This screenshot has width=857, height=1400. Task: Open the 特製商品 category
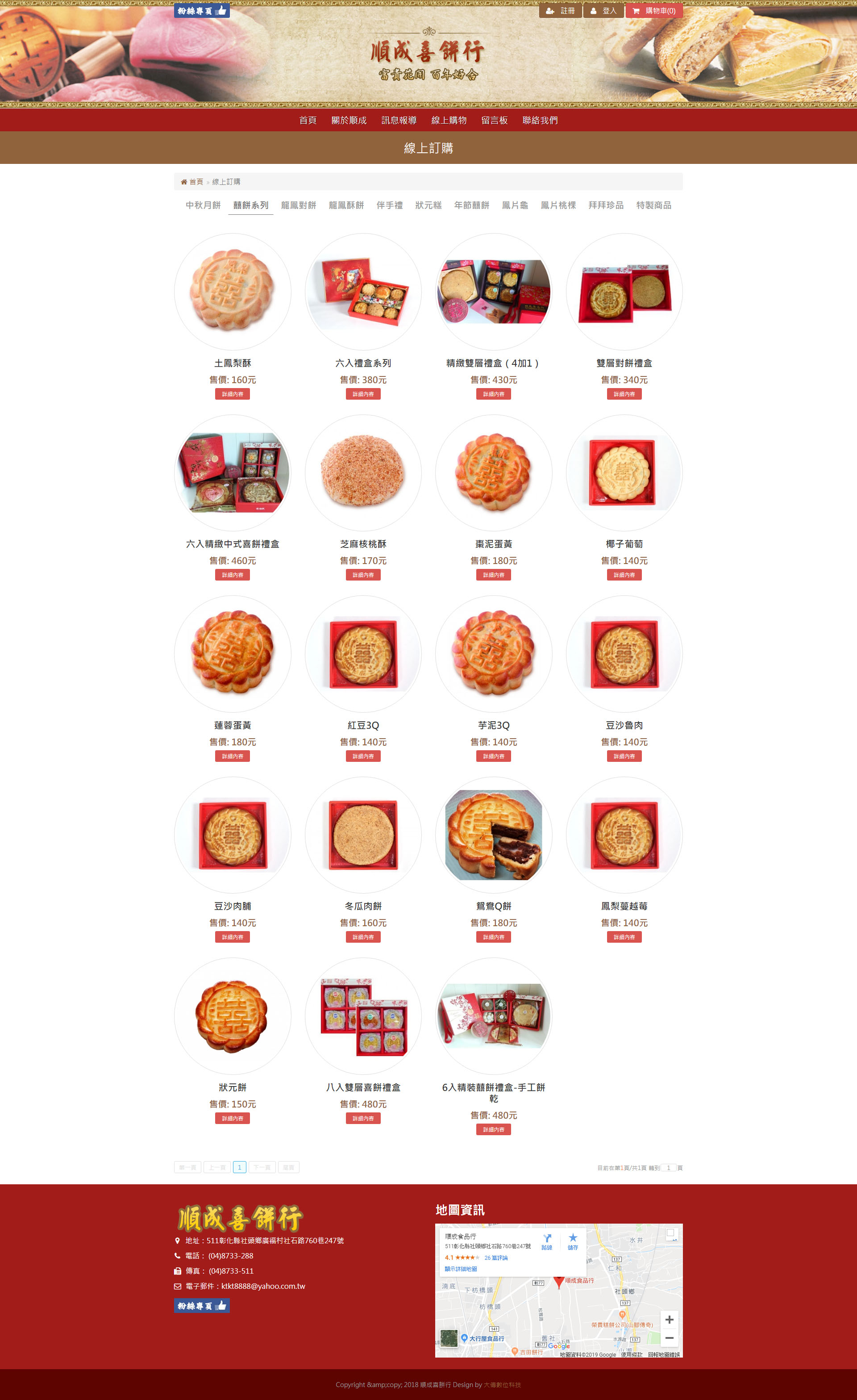pyautogui.click(x=653, y=205)
